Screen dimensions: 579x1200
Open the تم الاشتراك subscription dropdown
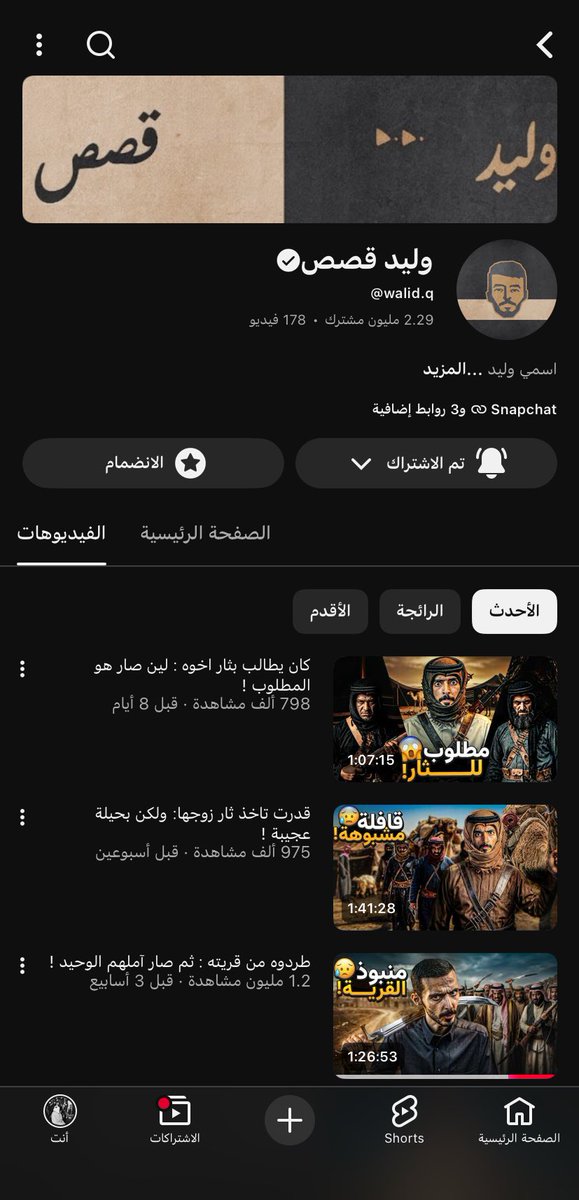click(426, 463)
